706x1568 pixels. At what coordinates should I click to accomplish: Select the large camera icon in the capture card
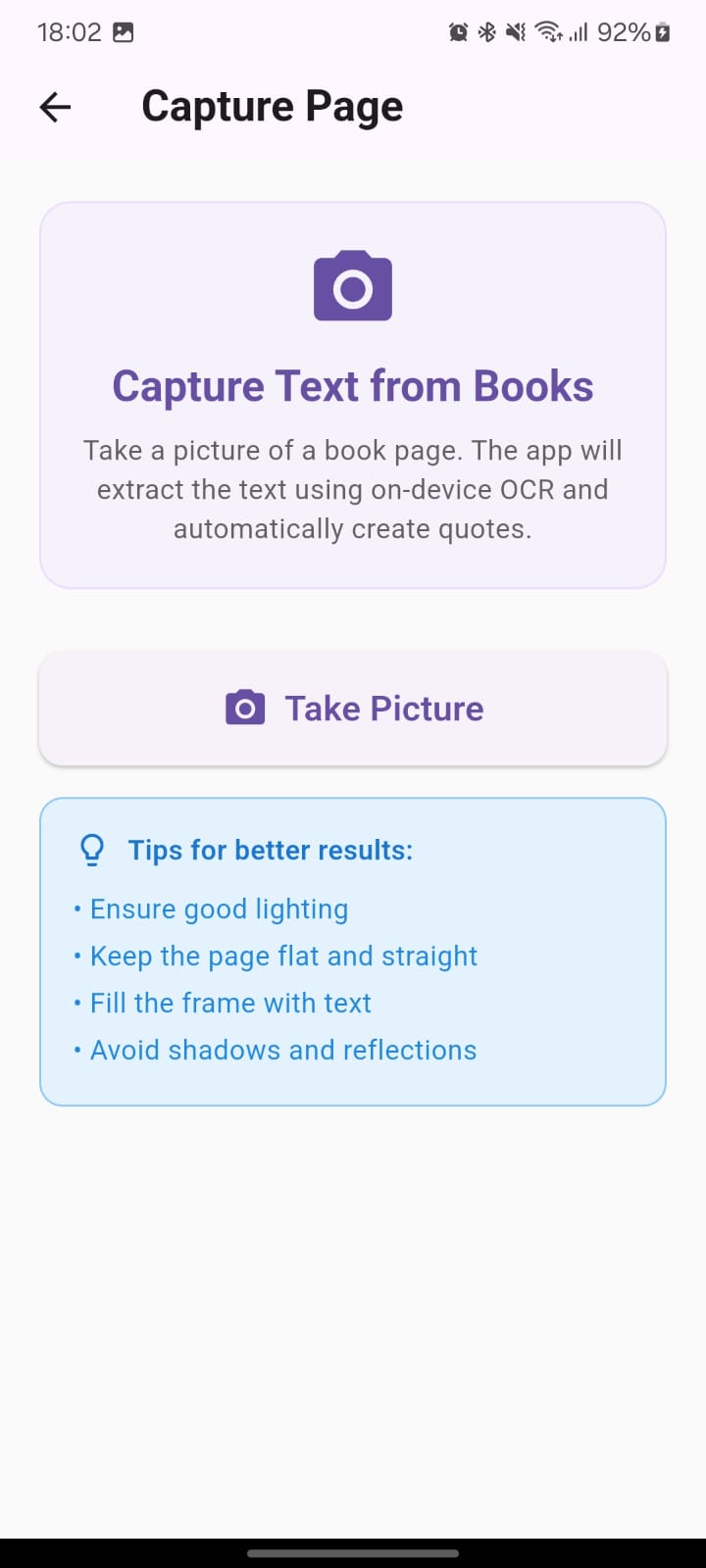(353, 285)
